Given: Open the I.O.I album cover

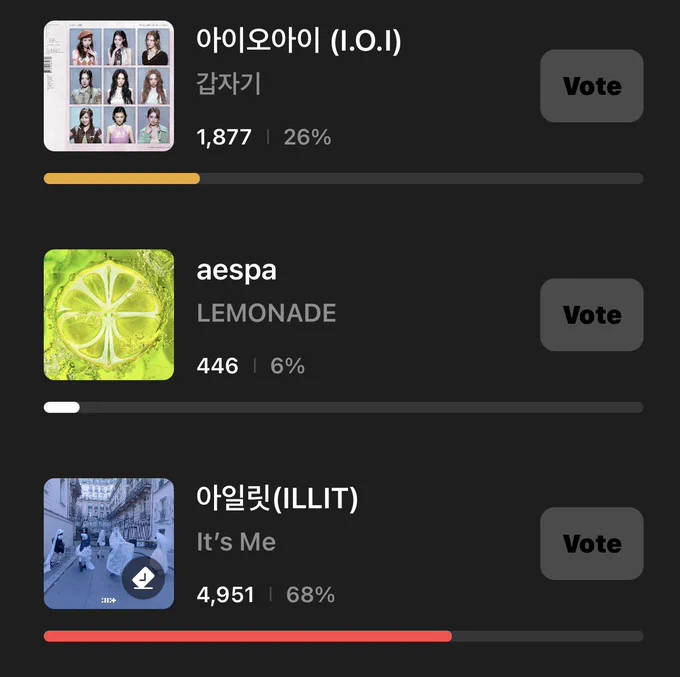Looking at the screenshot, I should tap(109, 86).
